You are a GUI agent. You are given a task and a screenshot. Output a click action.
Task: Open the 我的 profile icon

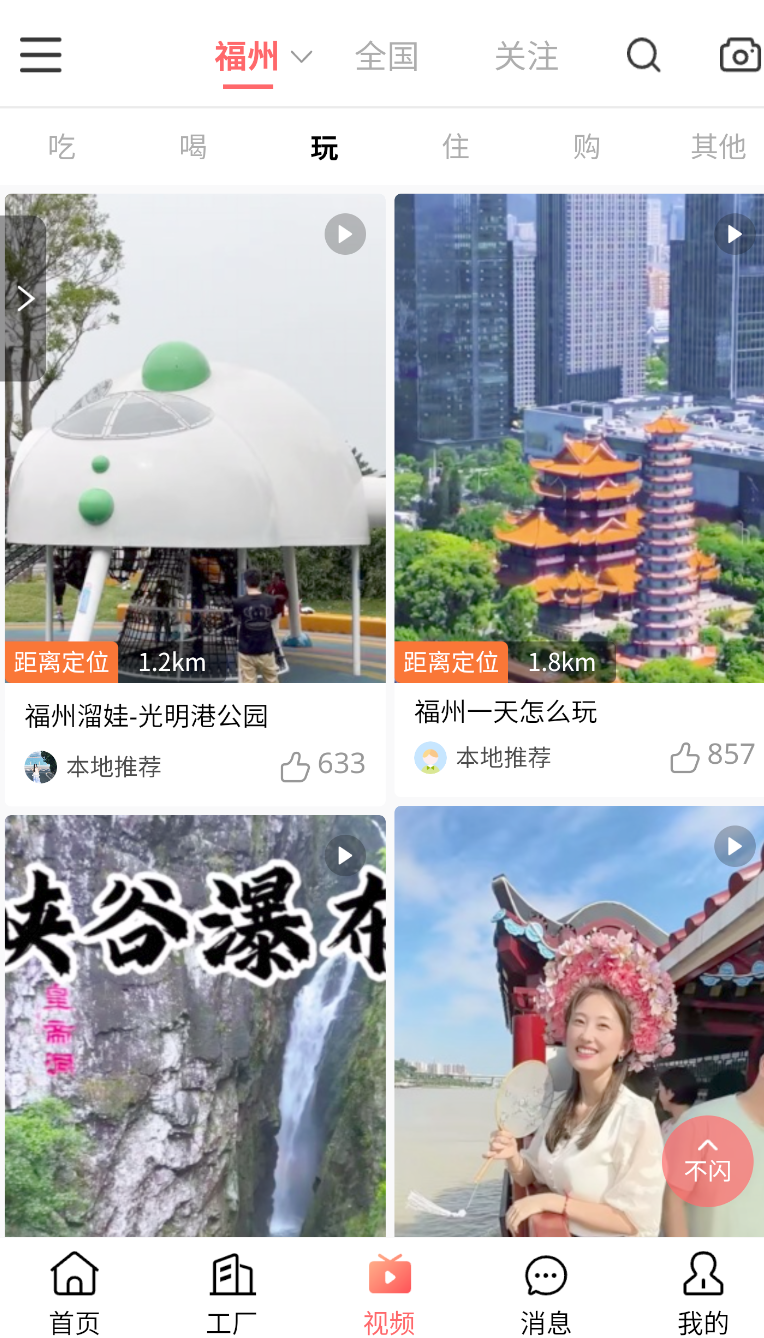[702, 1275]
